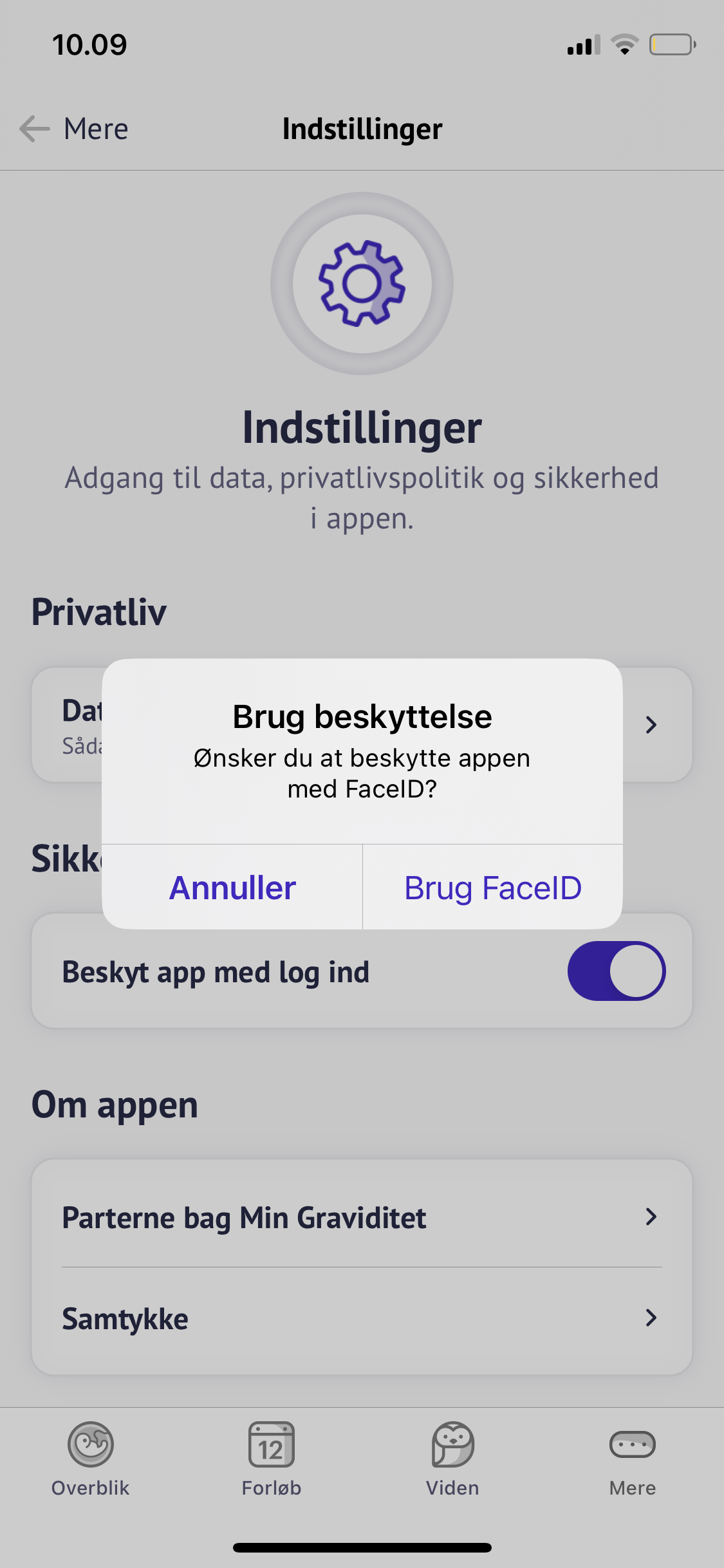
Task: Confirm with Brug FaceID button
Action: pyautogui.click(x=492, y=888)
